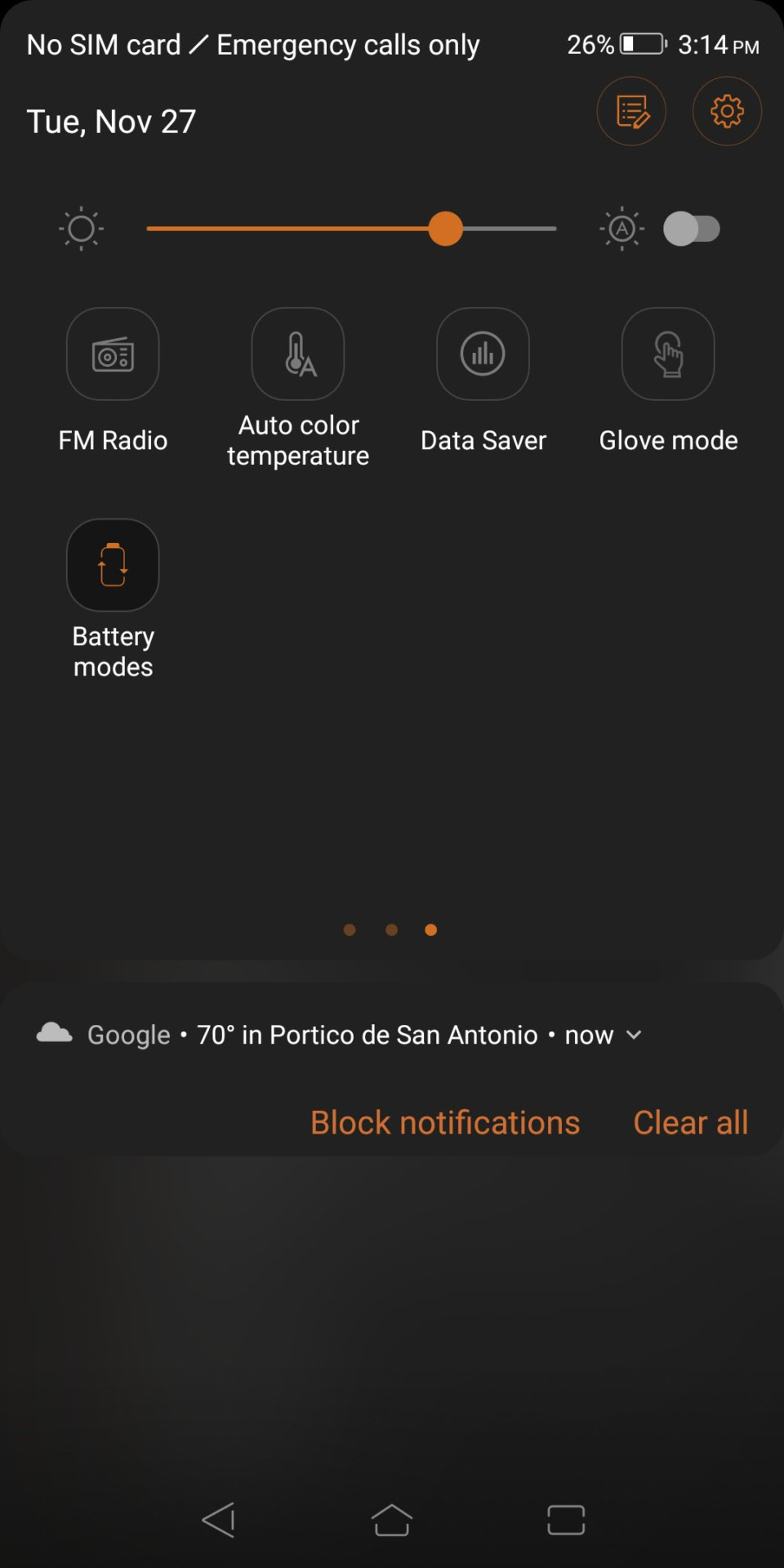Open the settings gear

pyautogui.click(x=727, y=111)
